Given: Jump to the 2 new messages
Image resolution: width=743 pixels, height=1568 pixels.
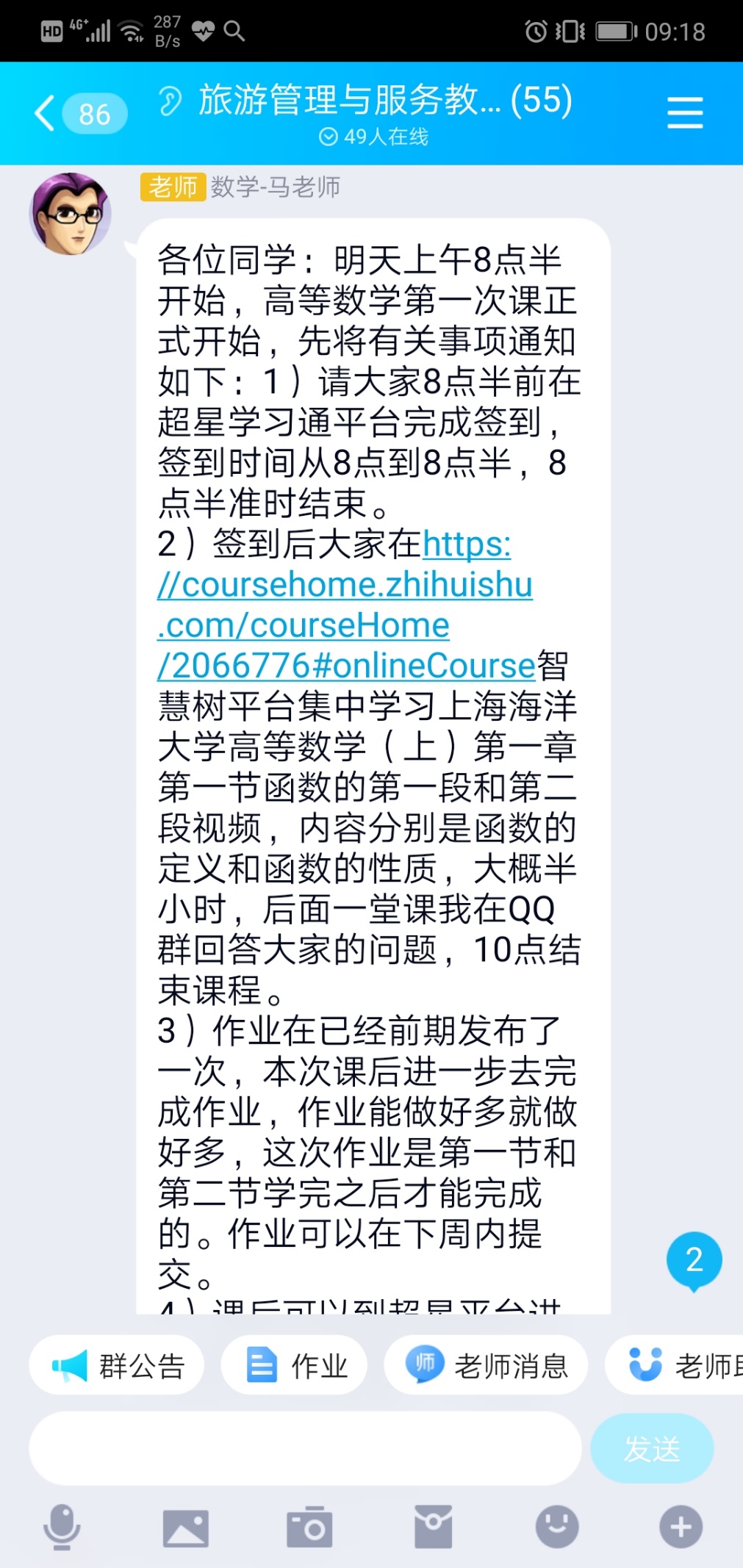Looking at the screenshot, I should (694, 1260).
